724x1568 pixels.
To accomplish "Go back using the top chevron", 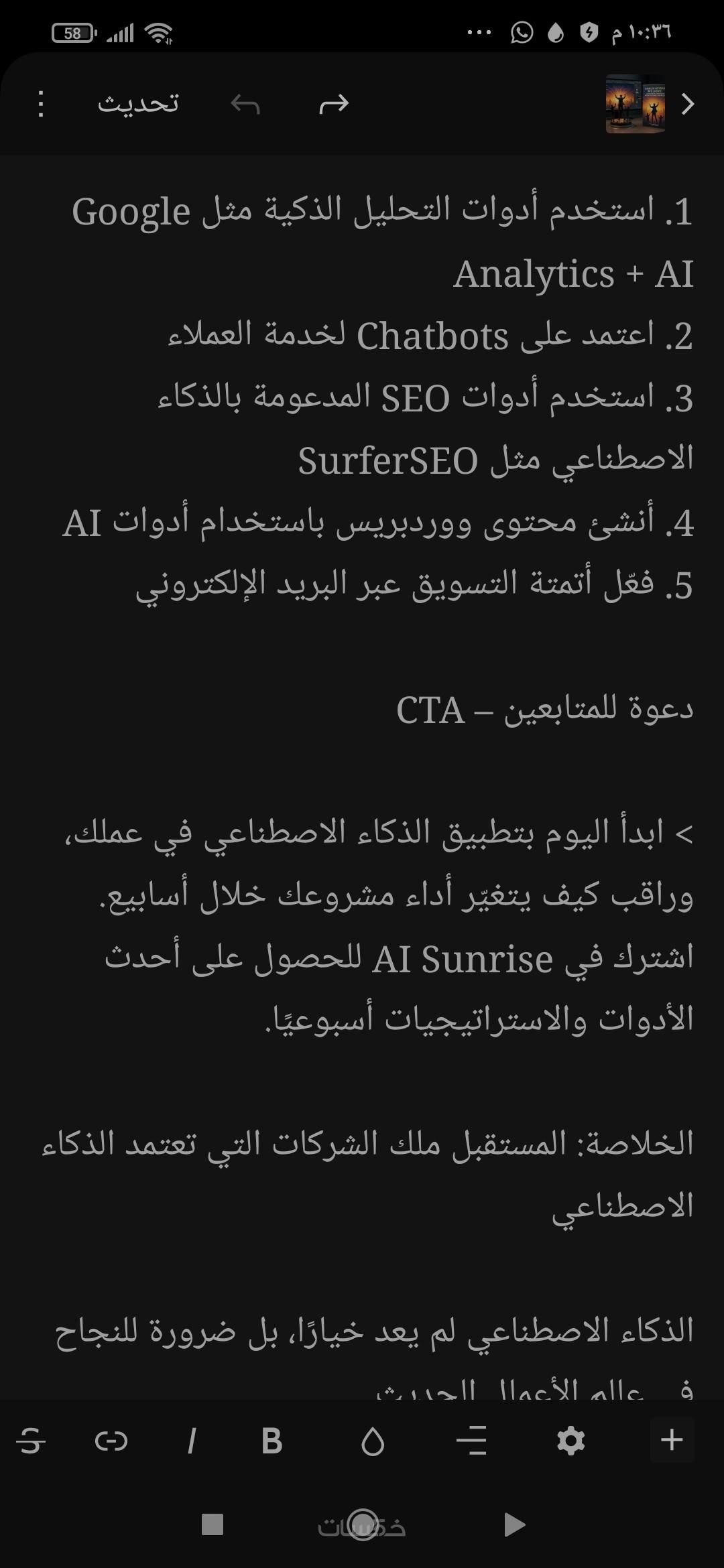I will pos(688,104).
